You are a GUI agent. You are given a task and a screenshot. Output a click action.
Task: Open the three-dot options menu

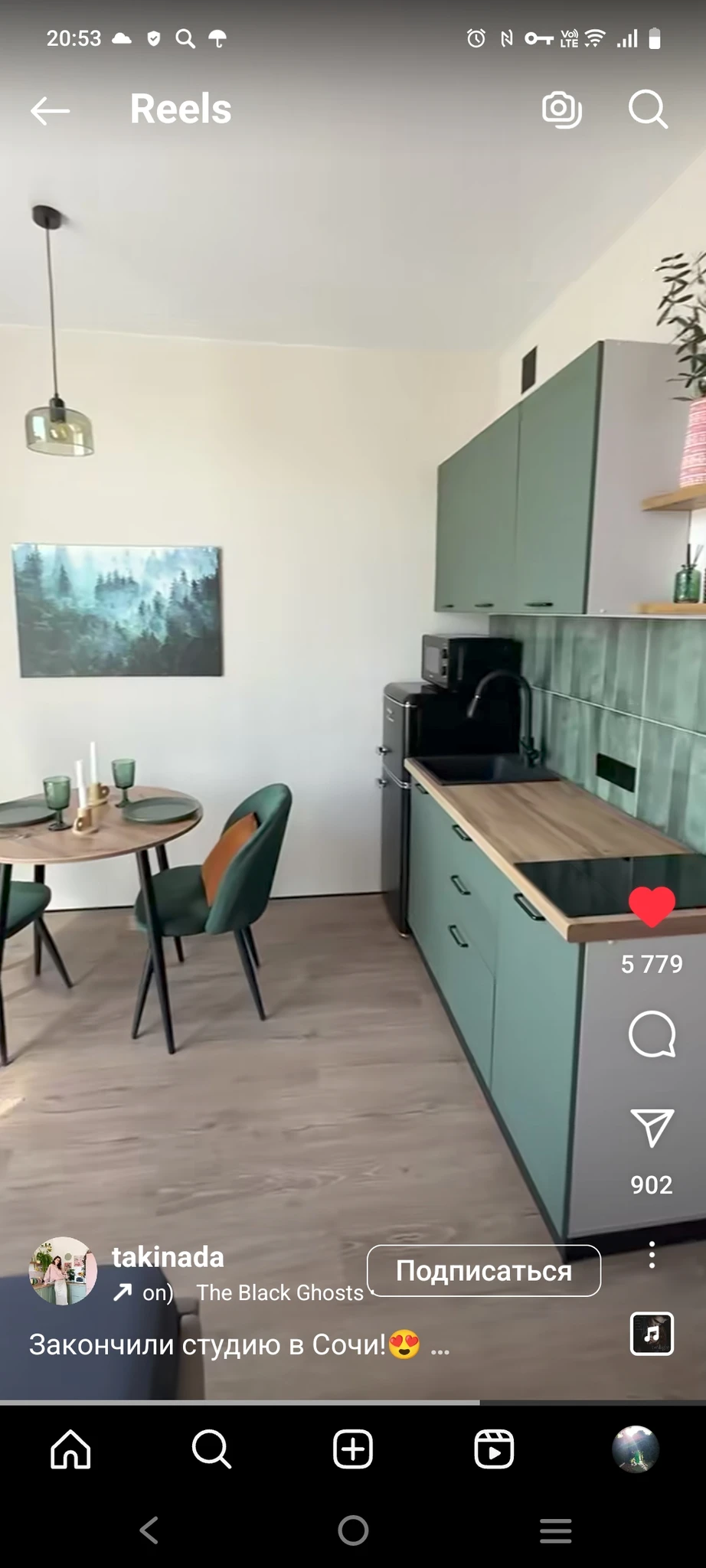(x=652, y=1254)
